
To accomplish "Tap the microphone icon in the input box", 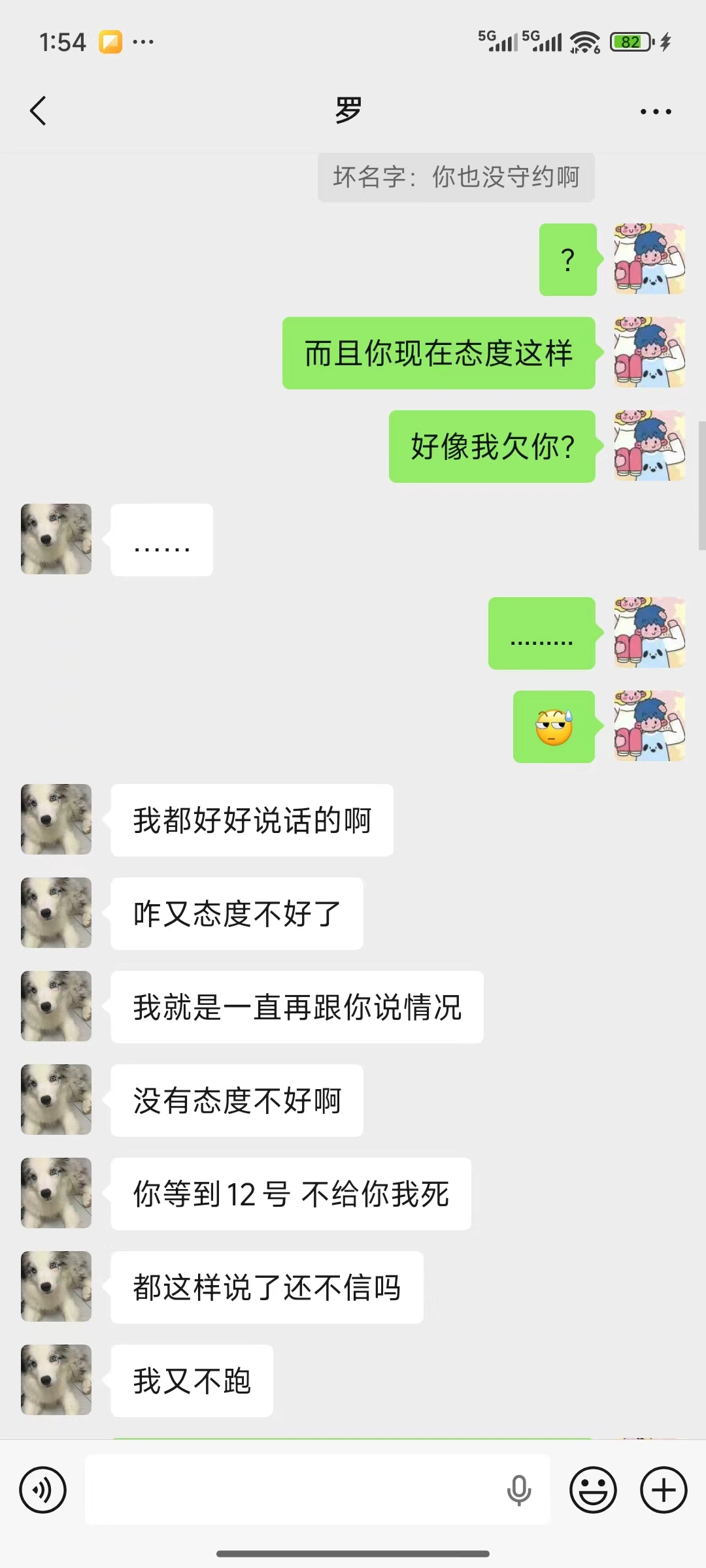I will [x=519, y=1490].
